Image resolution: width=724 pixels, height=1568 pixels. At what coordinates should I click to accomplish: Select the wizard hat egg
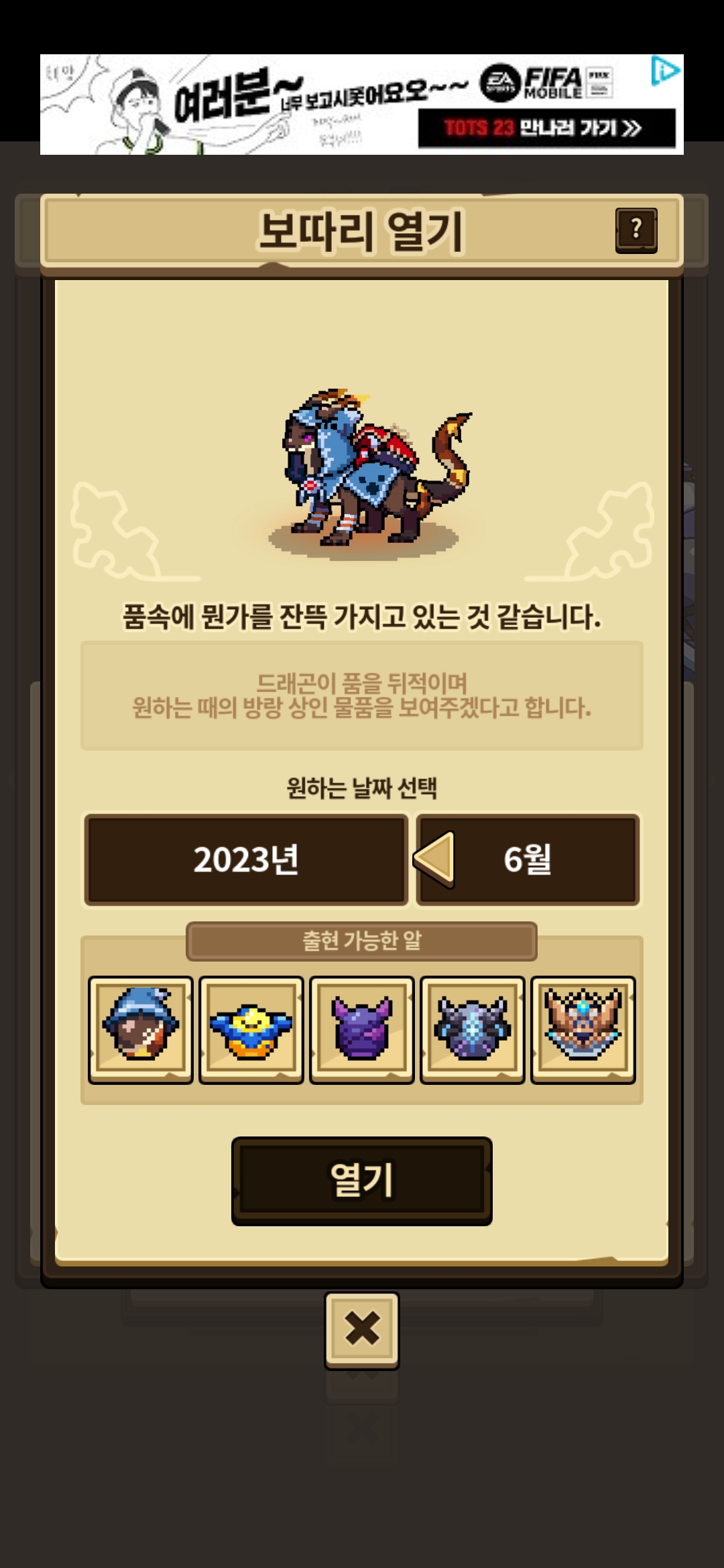(141, 1029)
